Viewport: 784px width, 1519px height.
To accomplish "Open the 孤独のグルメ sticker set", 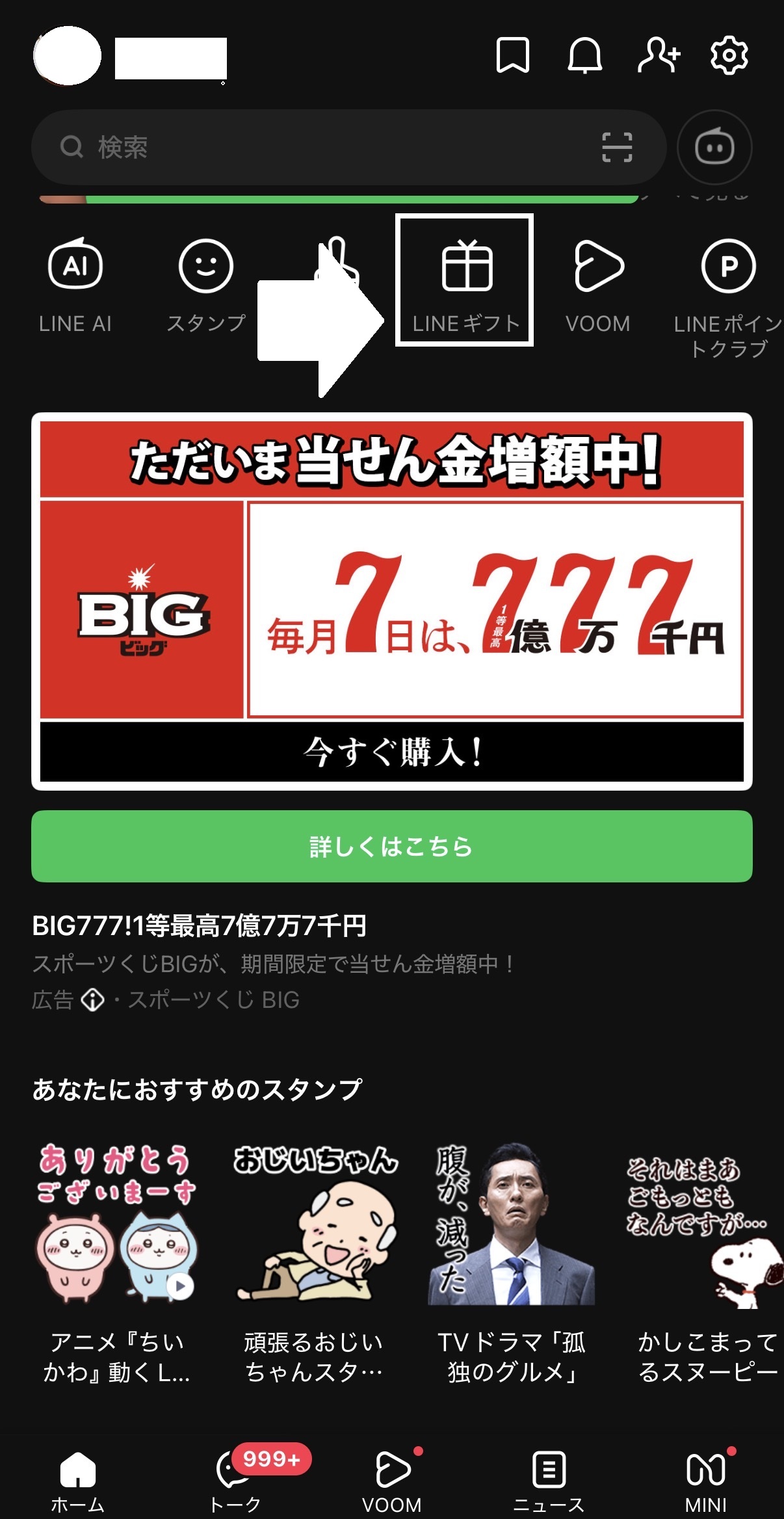I will pyautogui.click(x=512, y=1261).
